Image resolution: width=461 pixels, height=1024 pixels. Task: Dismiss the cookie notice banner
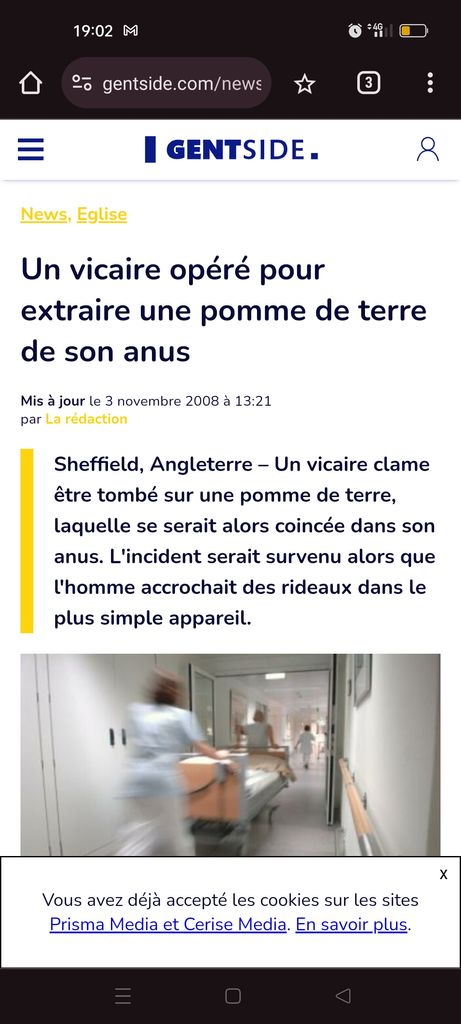coord(443,874)
